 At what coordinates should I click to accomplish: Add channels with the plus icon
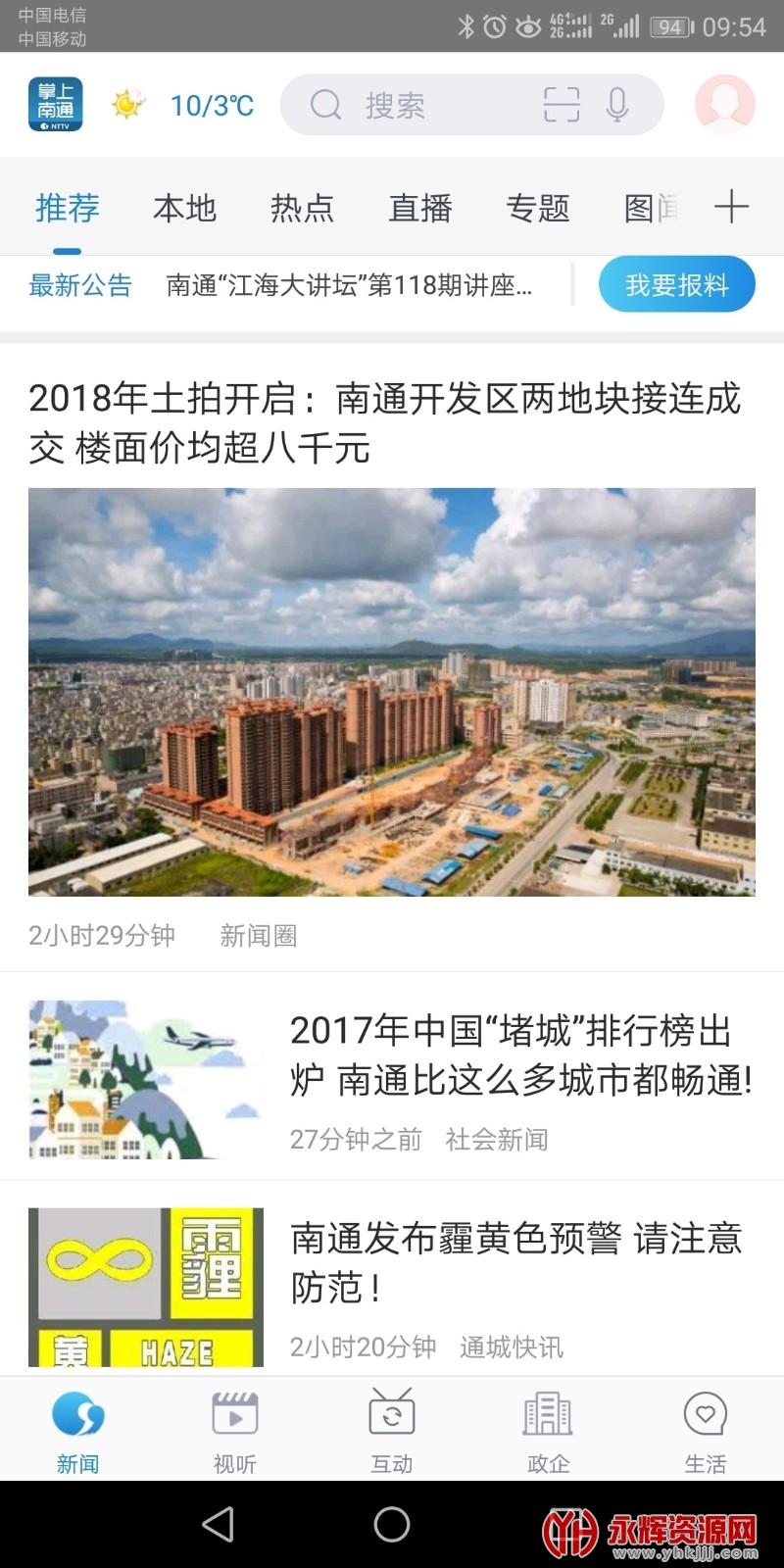(731, 208)
